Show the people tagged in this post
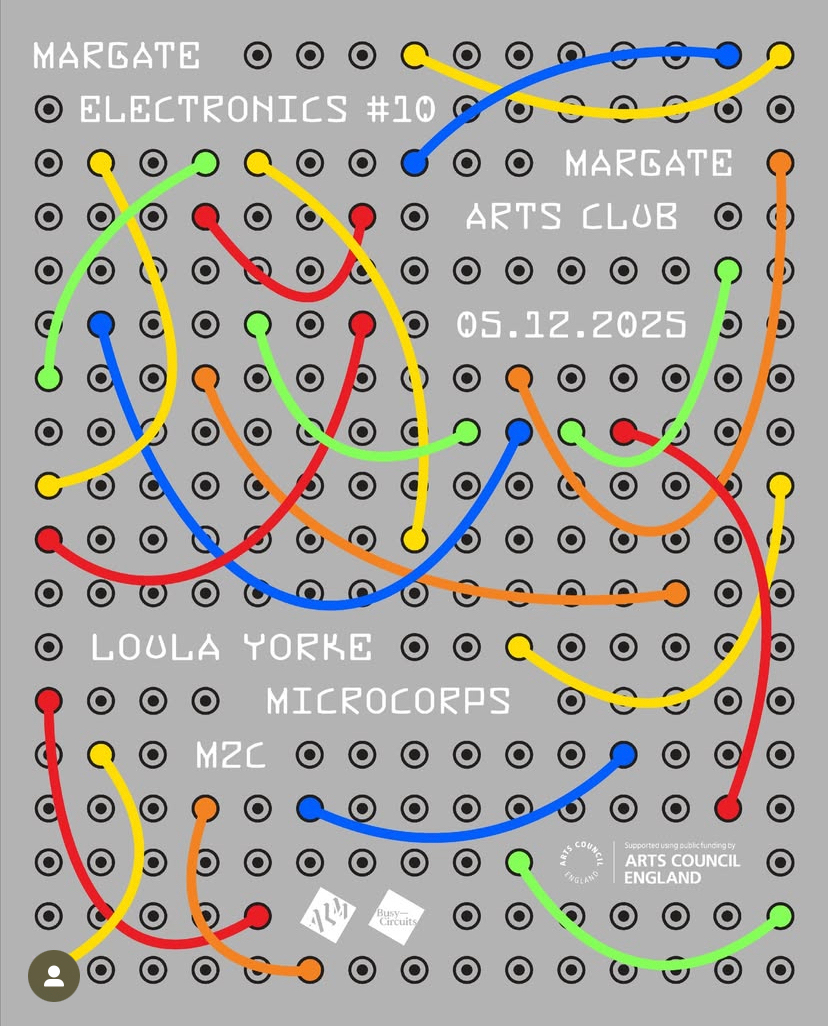Screen dimensions: 828x1026 pyautogui.click(x=54, y=976)
